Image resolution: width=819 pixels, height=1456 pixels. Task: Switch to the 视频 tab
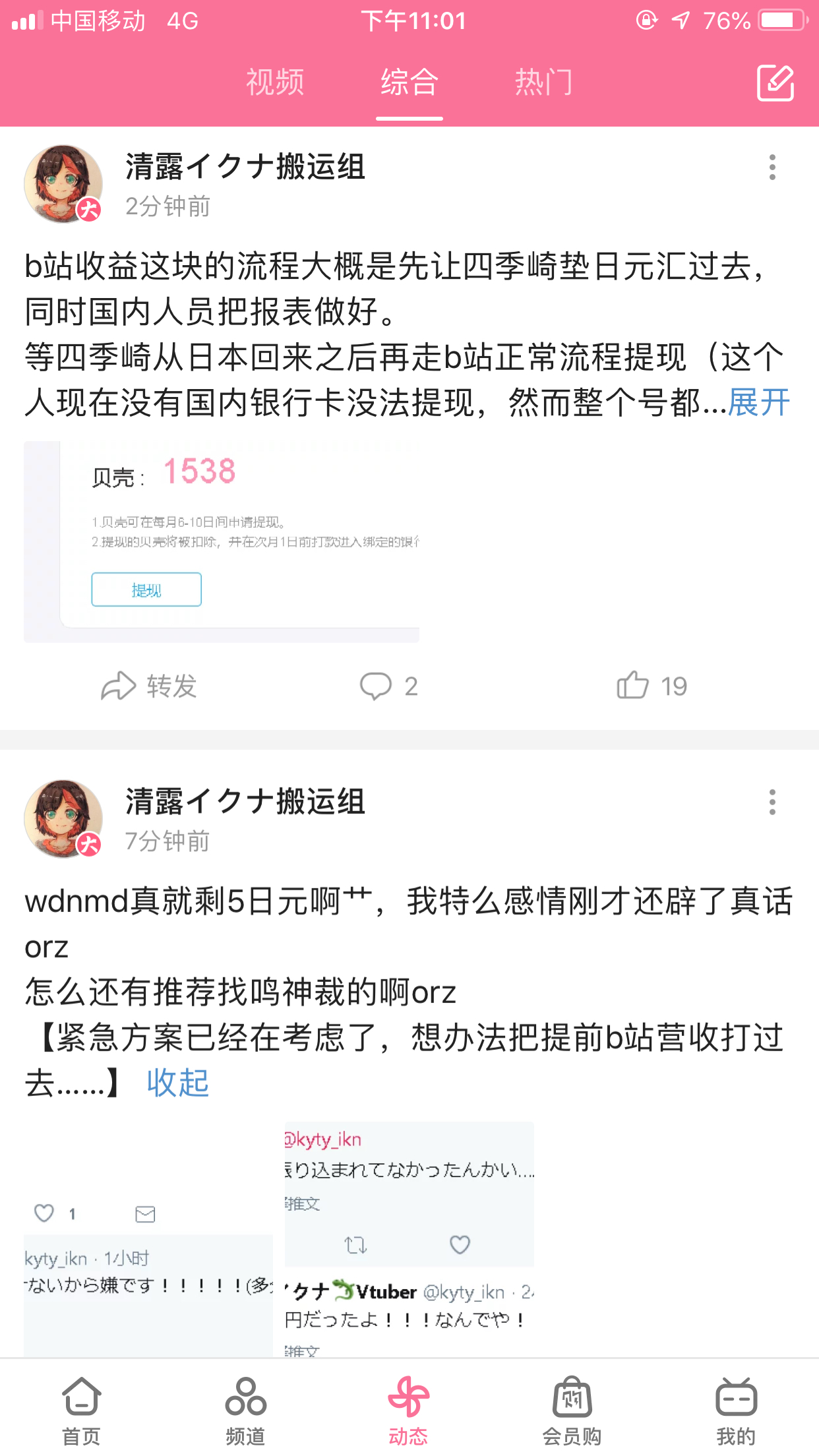pos(274,83)
